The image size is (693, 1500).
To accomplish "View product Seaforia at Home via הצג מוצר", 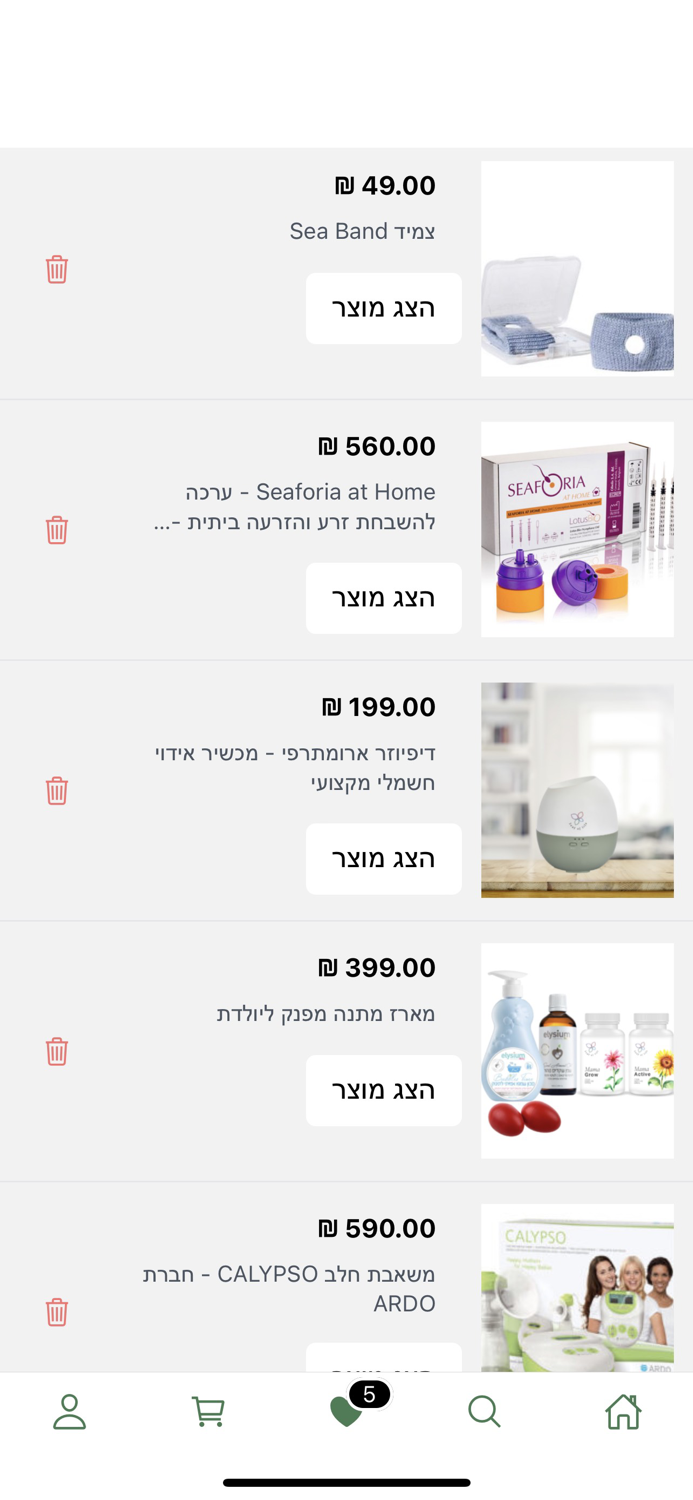I will point(384,598).
